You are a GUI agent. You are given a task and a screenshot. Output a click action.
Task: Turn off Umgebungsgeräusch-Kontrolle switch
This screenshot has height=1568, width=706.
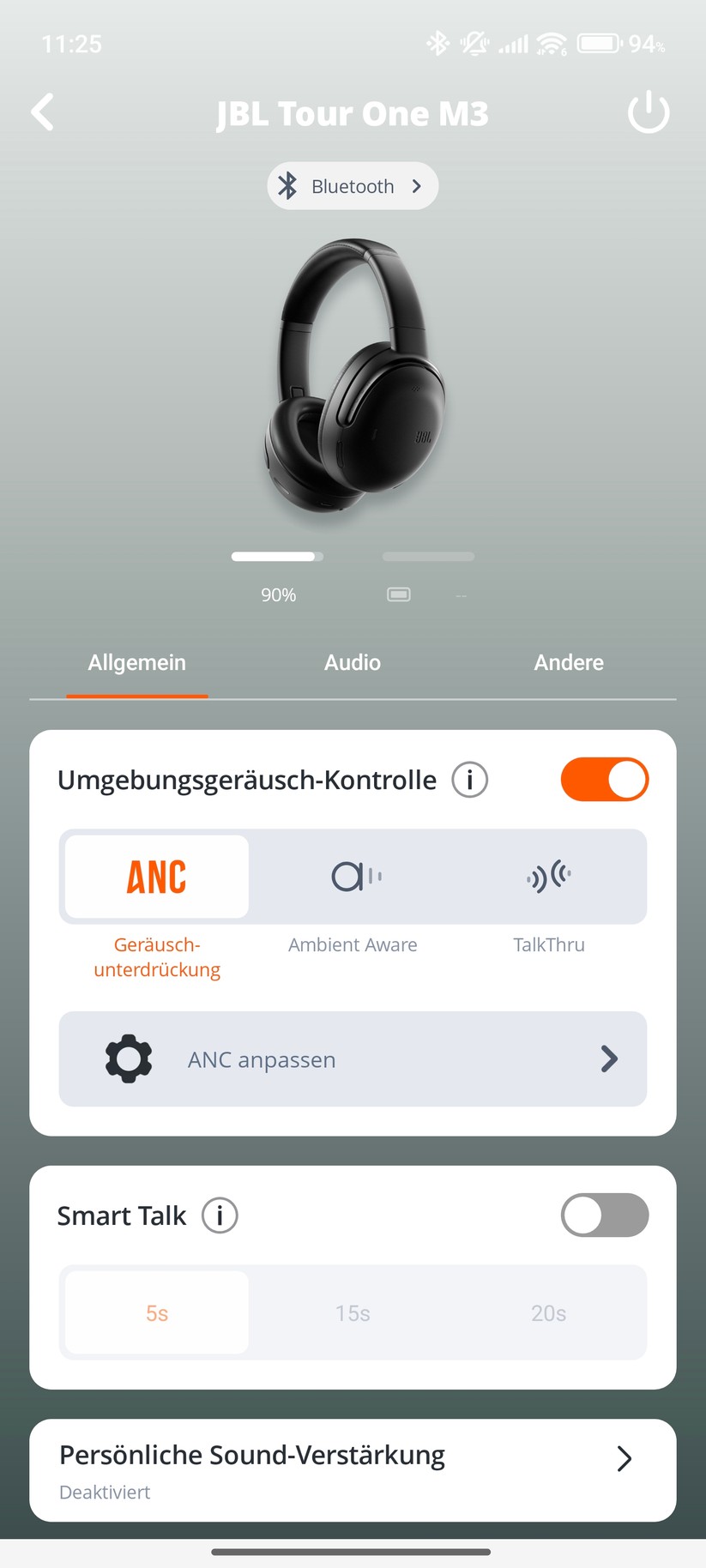click(x=605, y=780)
